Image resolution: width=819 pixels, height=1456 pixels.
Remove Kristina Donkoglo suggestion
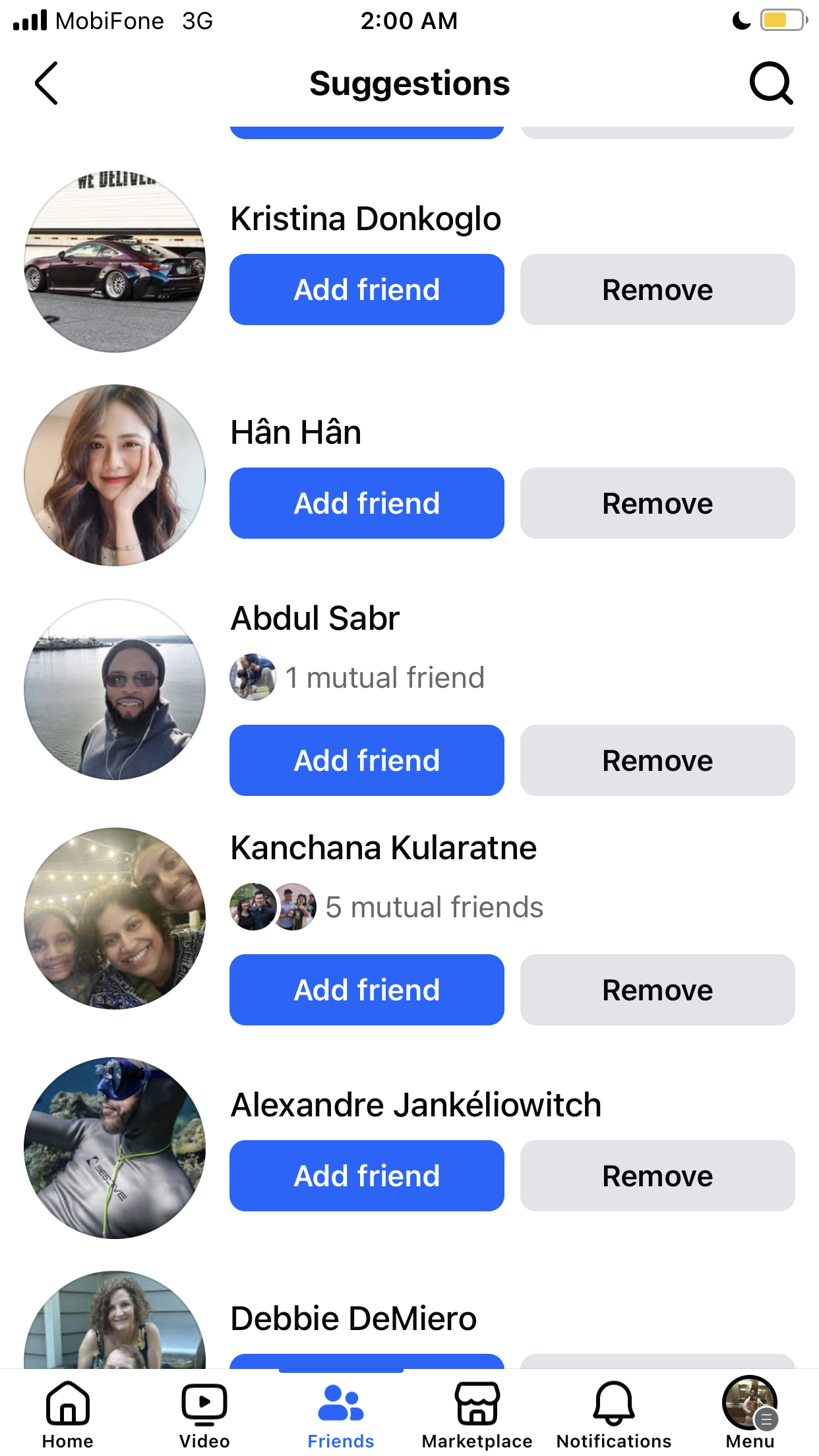[657, 289]
